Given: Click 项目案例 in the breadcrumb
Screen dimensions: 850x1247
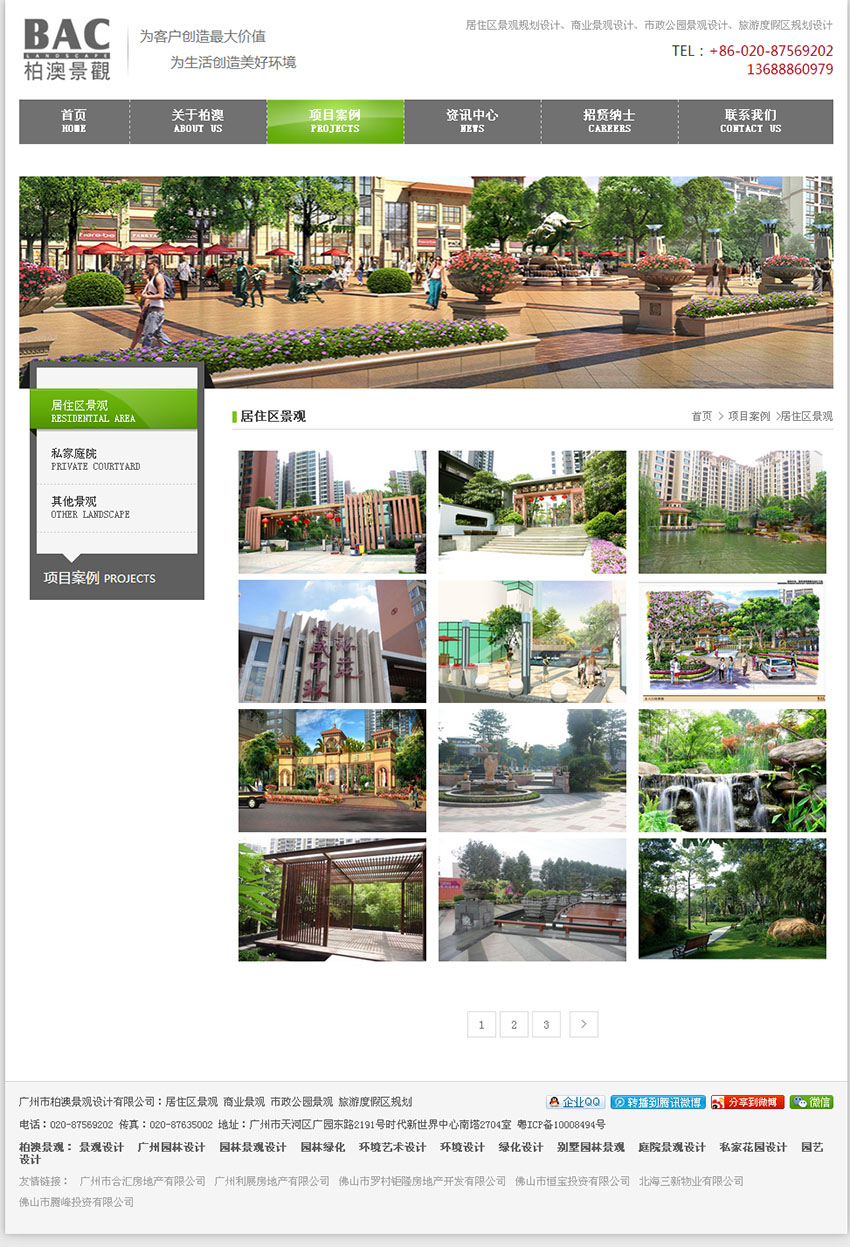Looking at the screenshot, I should coord(748,416).
